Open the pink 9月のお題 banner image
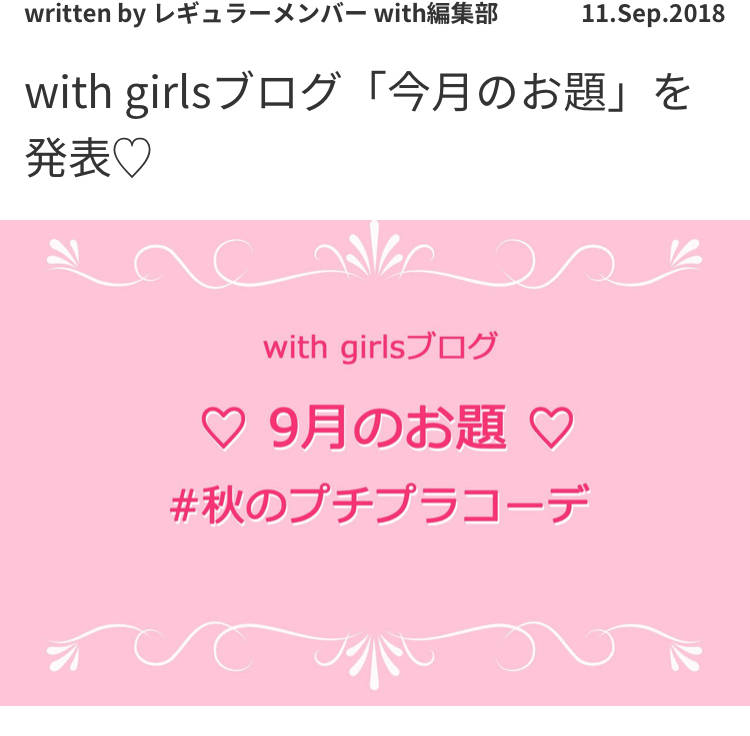This screenshot has width=750, height=736. pyautogui.click(x=375, y=462)
